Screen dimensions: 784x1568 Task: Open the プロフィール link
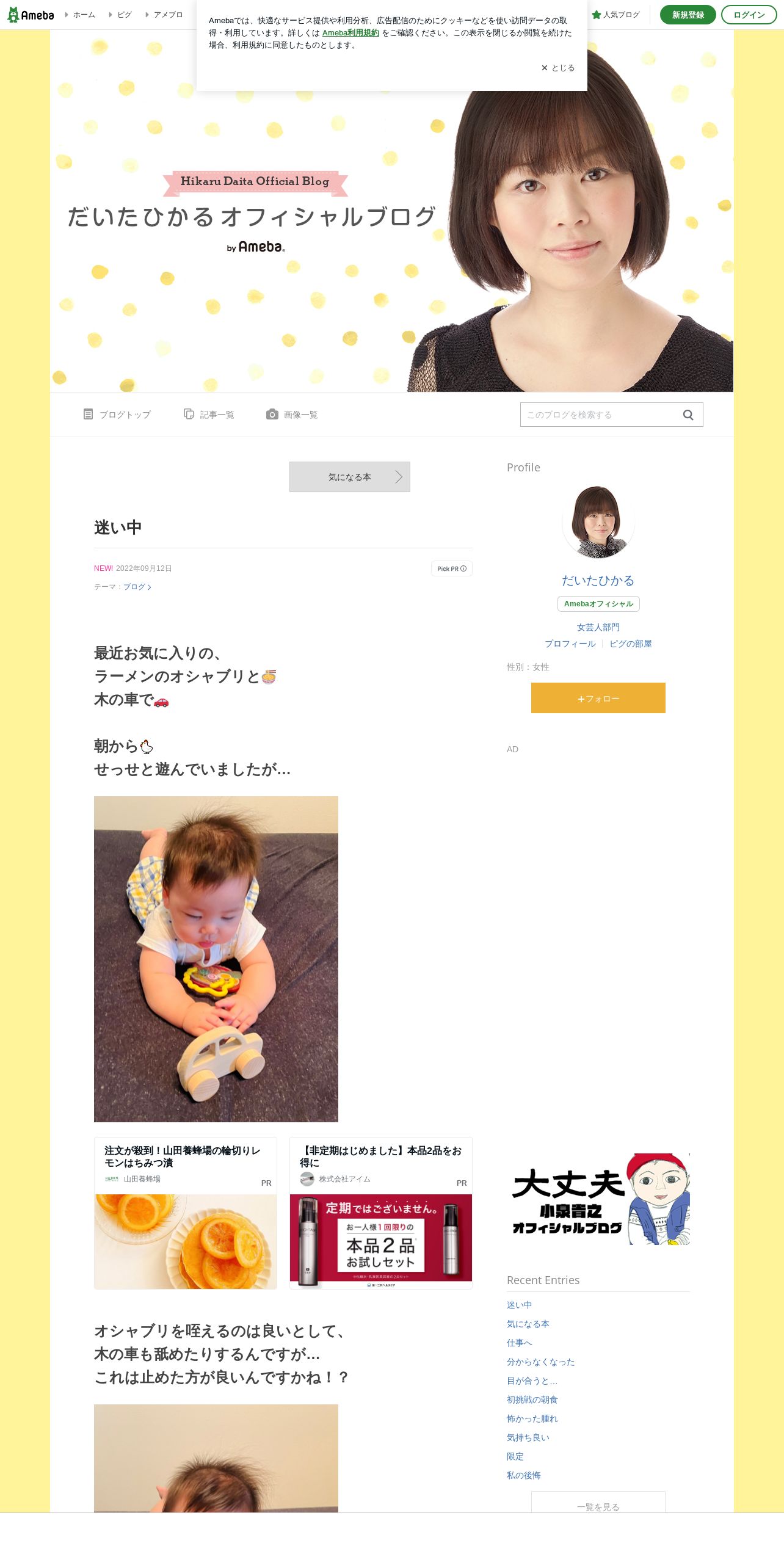pyautogui.click(x=570, y=644)
